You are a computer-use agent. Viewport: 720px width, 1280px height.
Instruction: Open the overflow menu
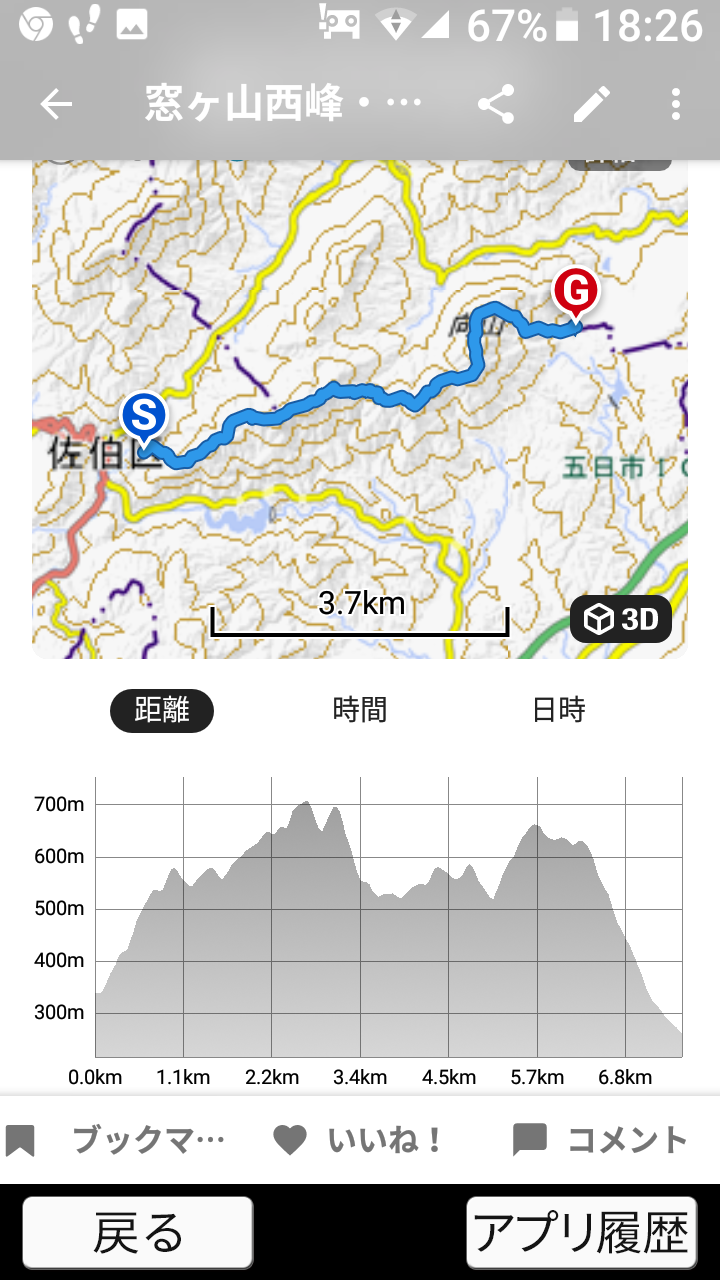point(677,104)
